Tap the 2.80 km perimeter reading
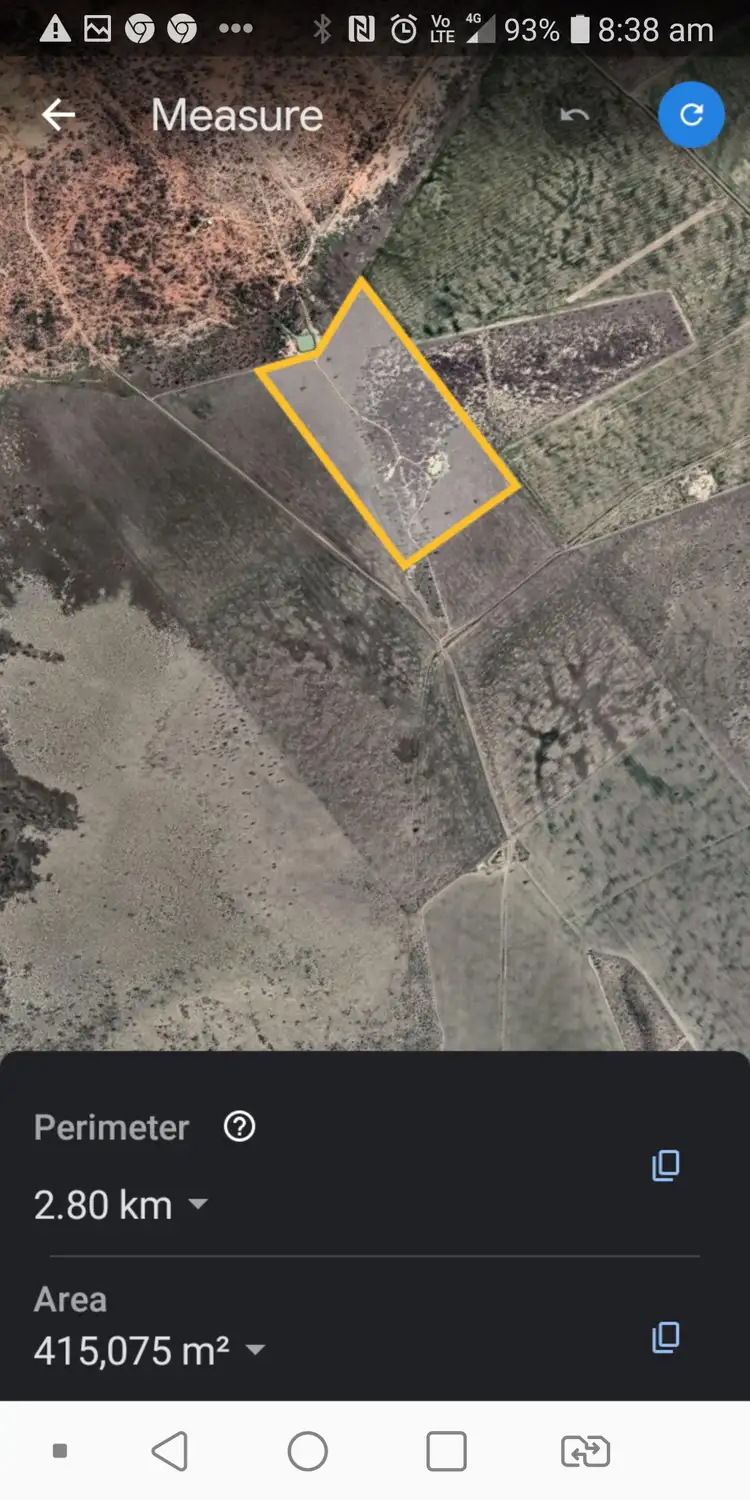Viewport: 750px width, 1500px height. [x=102, y=1206]
